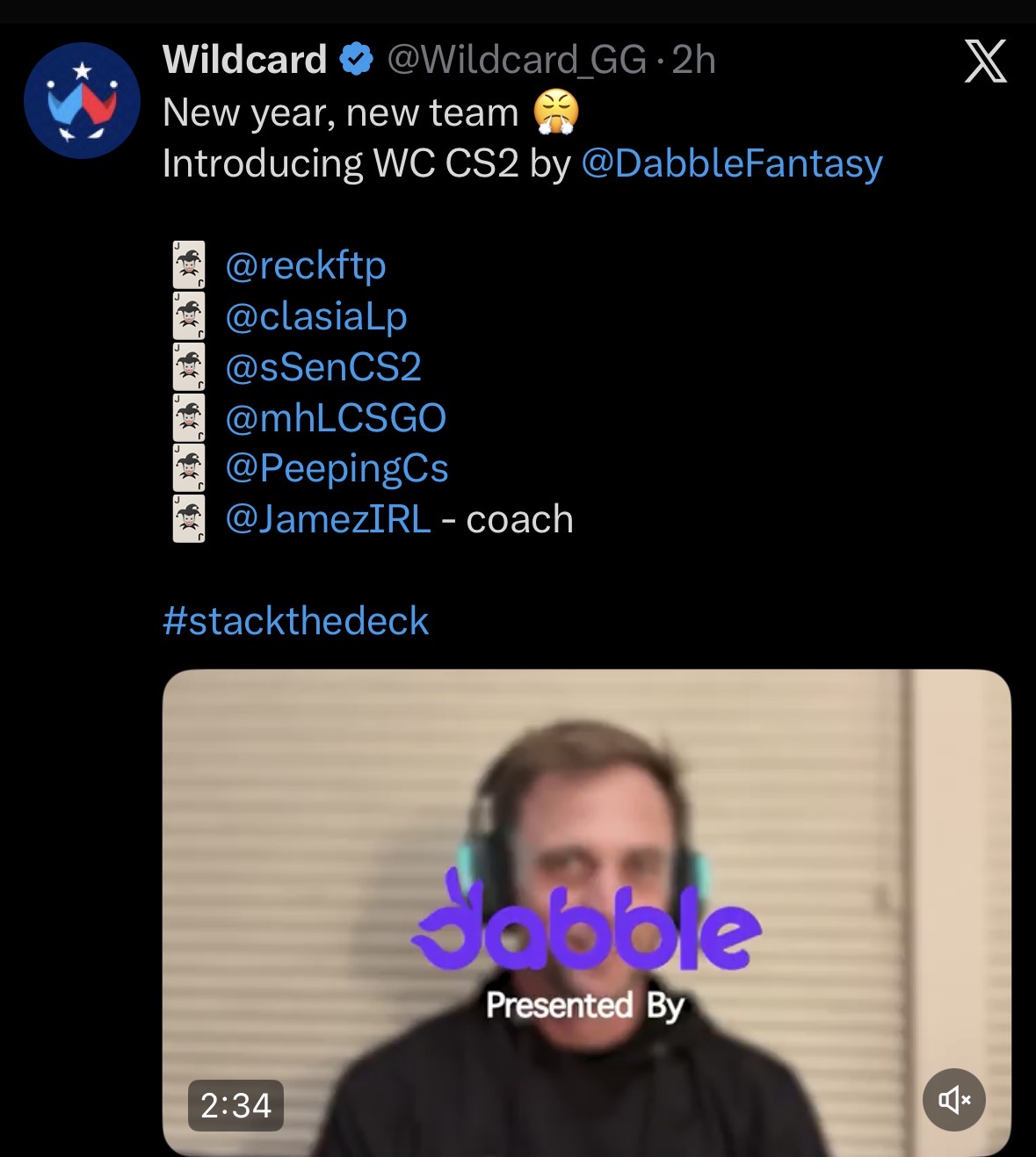The height and width of the screenshot is (1157, 1036).
Task: View coach @JamezIRL's profile
Action: [328, 519]
